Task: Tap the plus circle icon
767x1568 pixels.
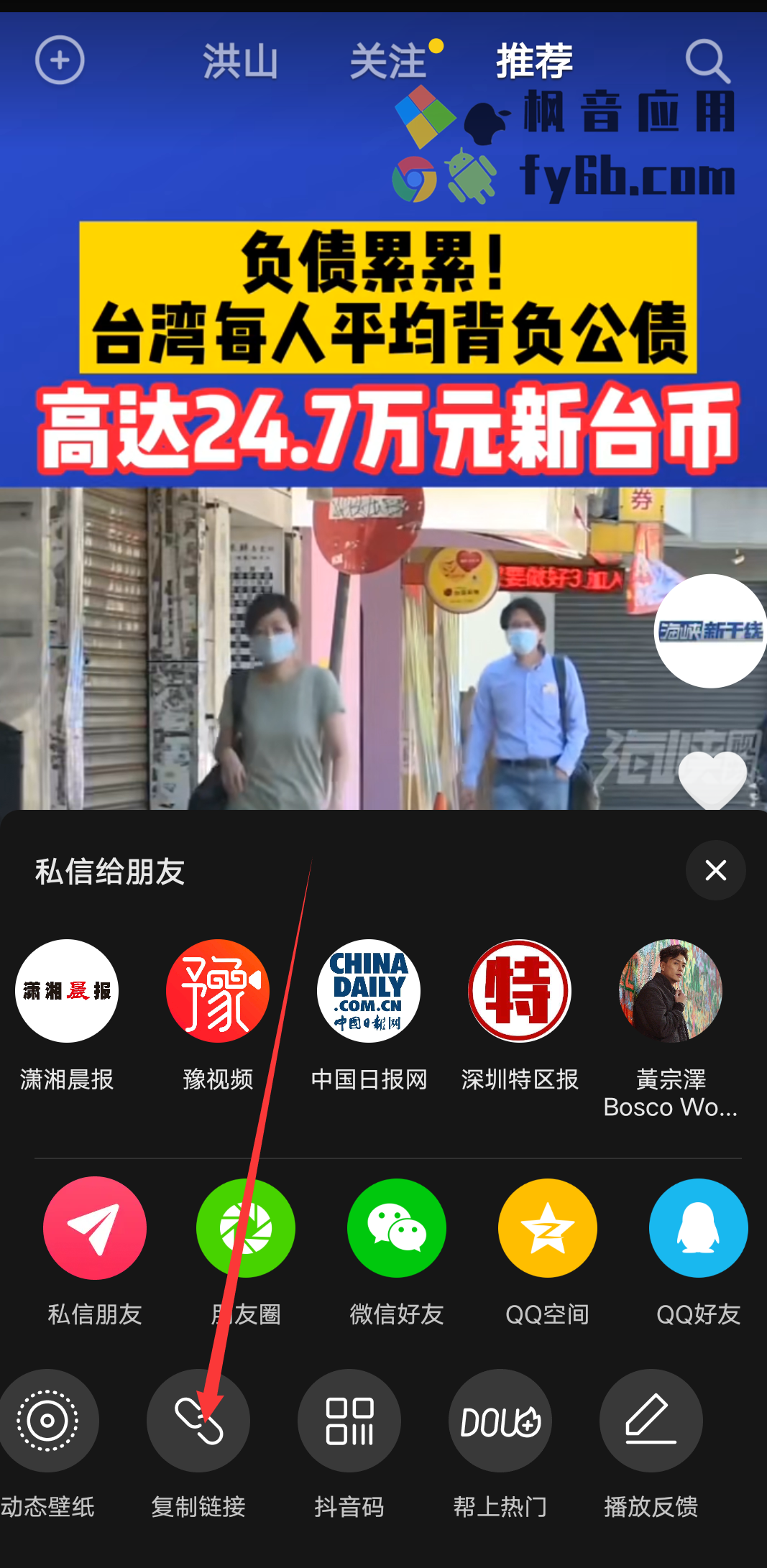Action: pos(60,60)
